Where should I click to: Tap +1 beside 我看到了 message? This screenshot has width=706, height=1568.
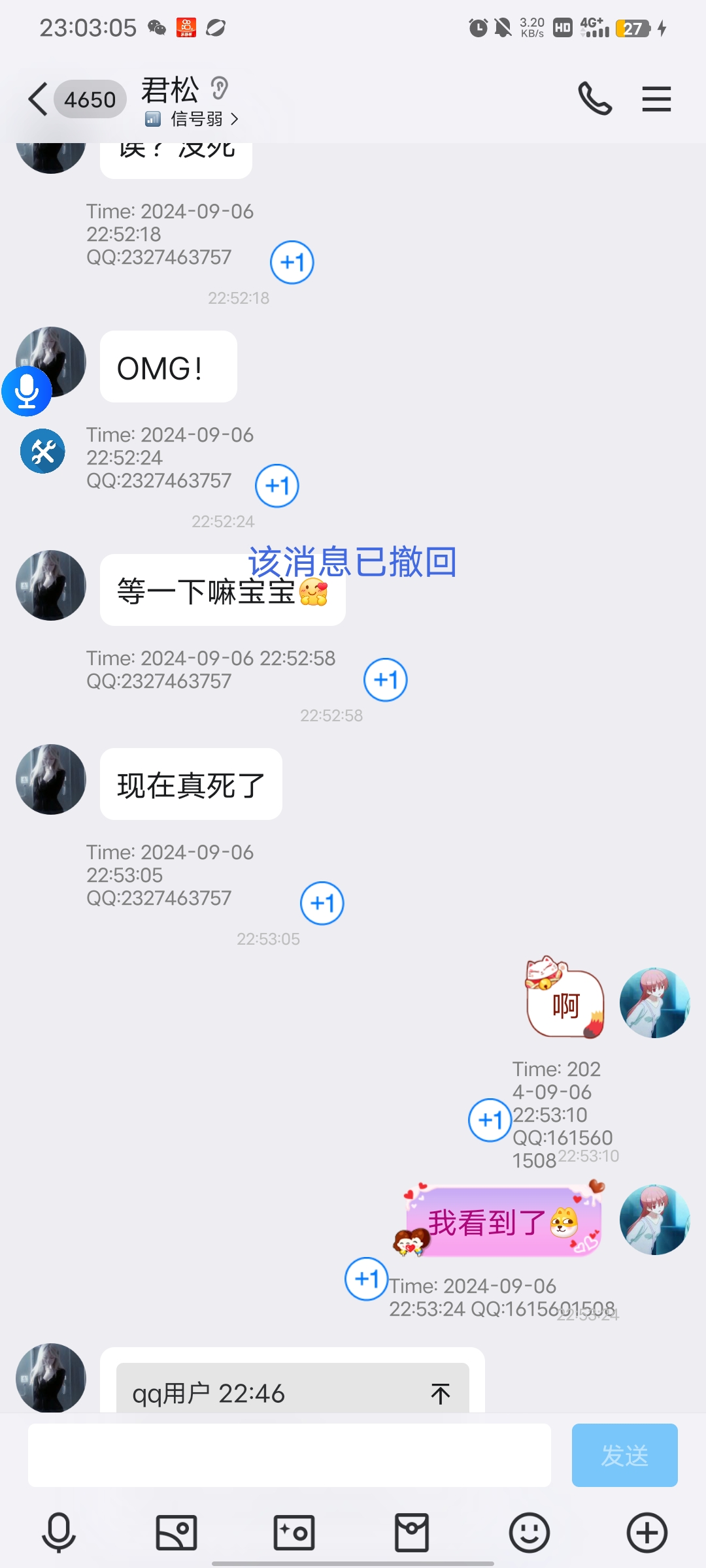point(367,1279)
